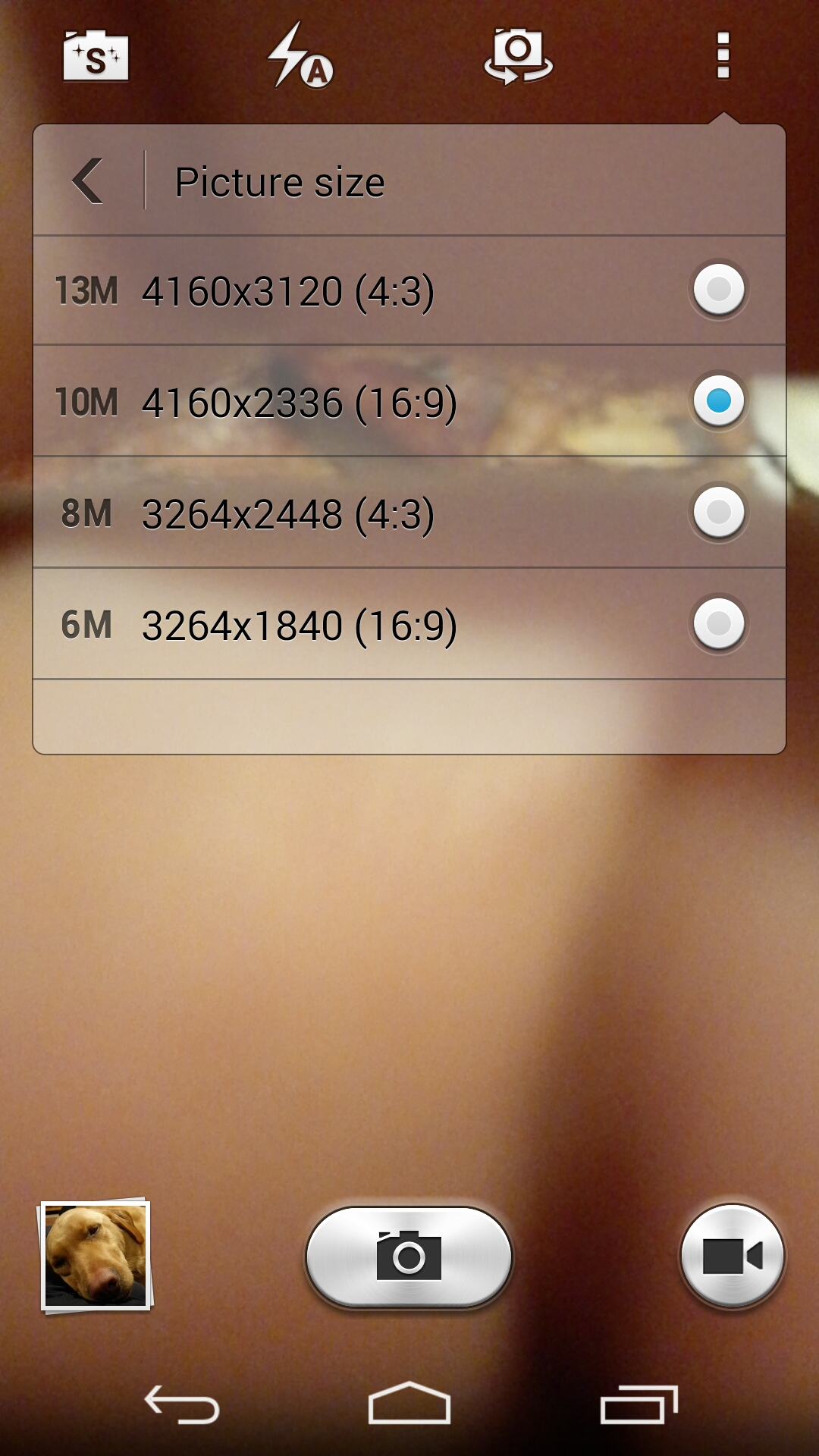Pick 8M 3264x2448 (4:3) picture size

pos(409,513)
